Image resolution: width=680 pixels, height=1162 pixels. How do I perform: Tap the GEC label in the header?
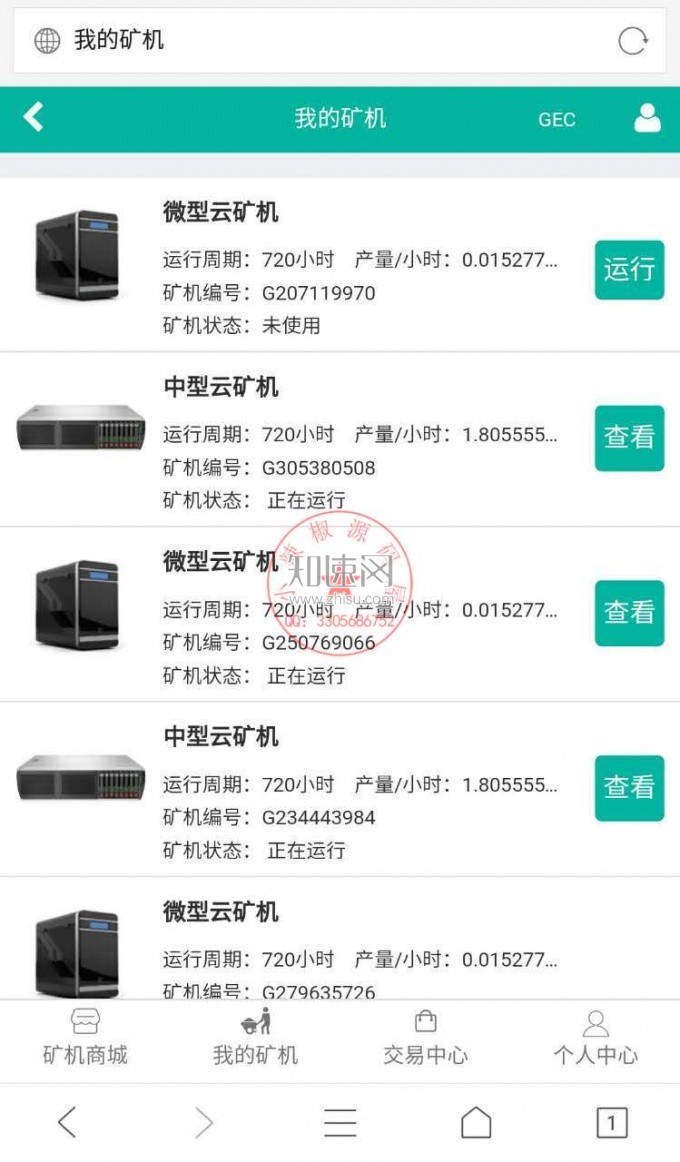[x=556, y=120]
